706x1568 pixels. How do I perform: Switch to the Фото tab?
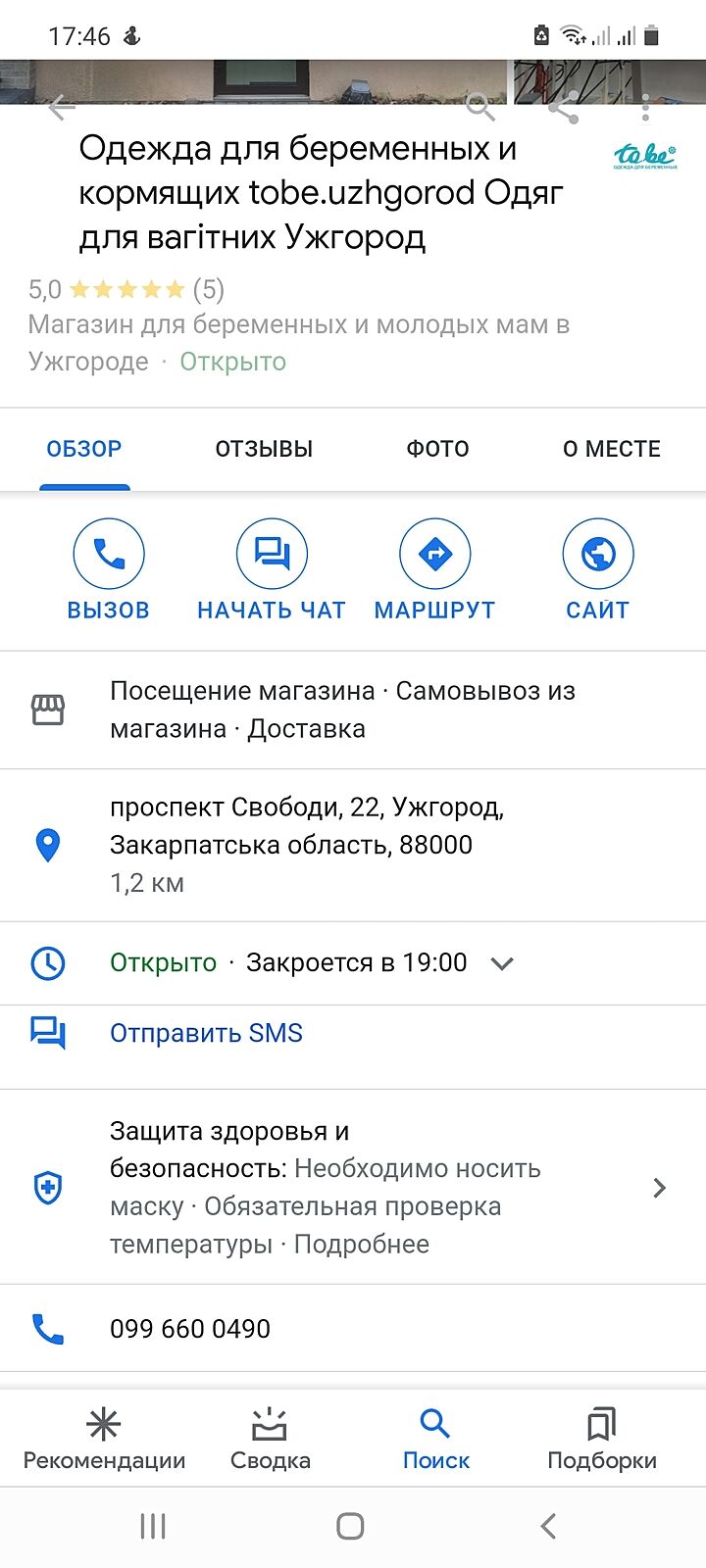coord(437,449)
